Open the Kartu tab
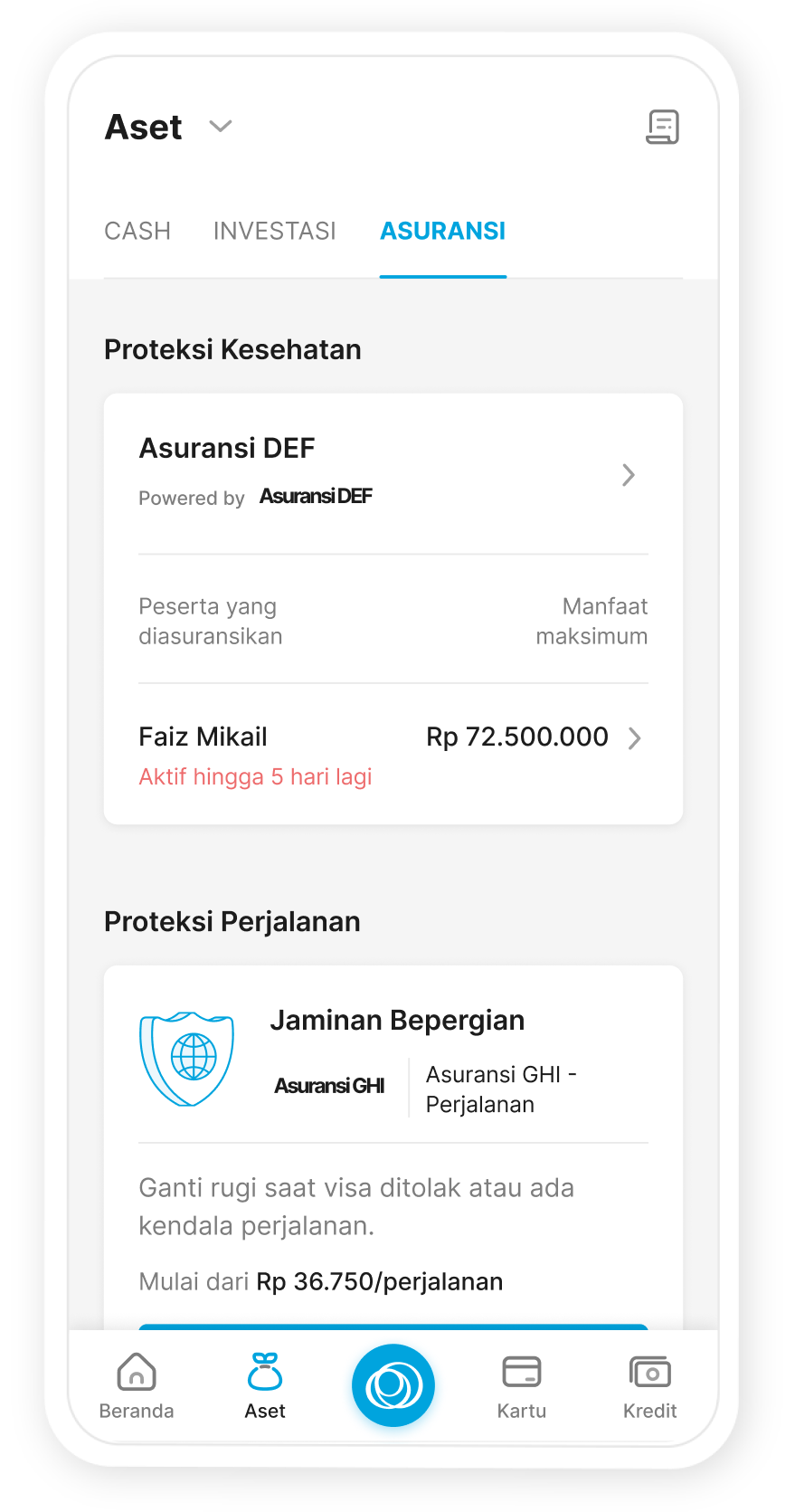This screenshot has width=795, height=1512. click(x=522, y=1386)
